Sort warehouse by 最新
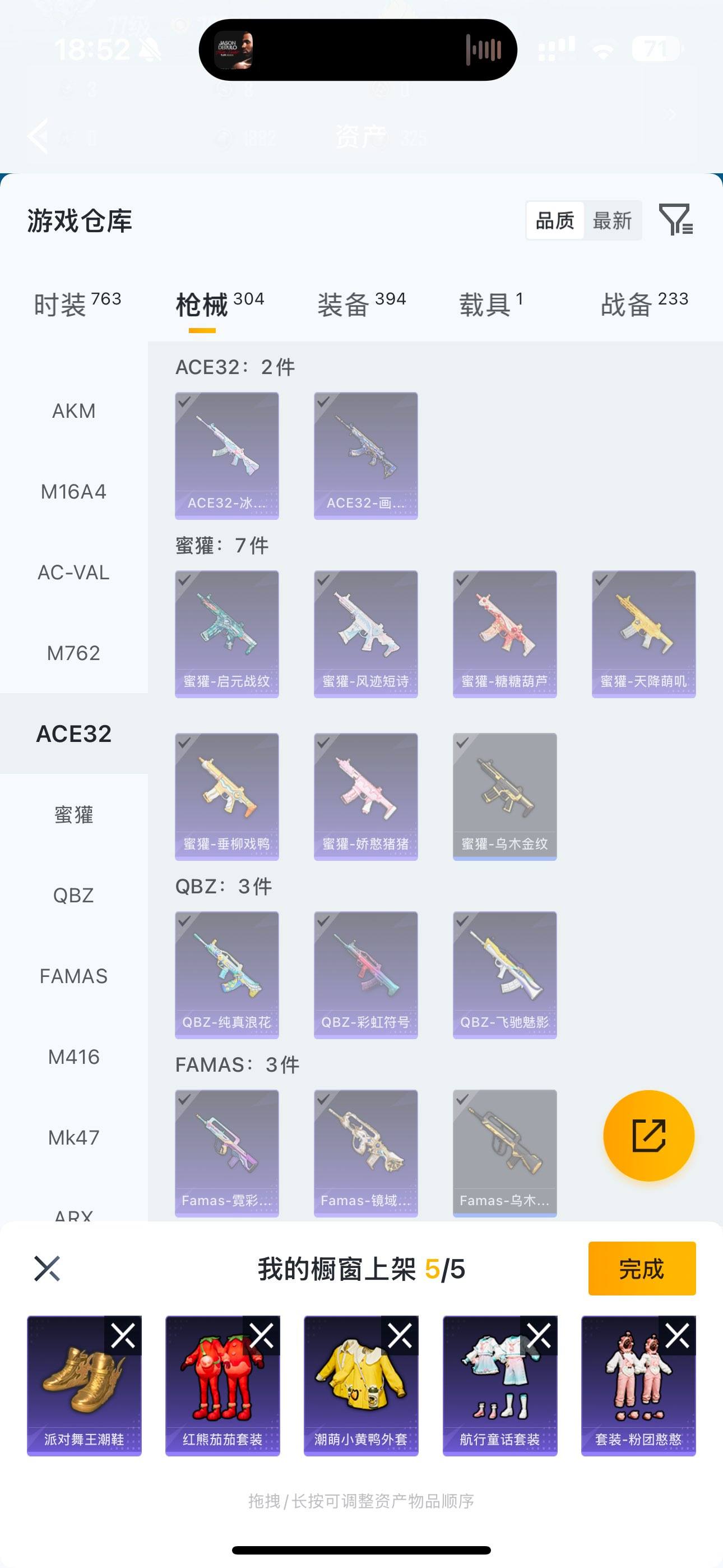 [612, 220]
